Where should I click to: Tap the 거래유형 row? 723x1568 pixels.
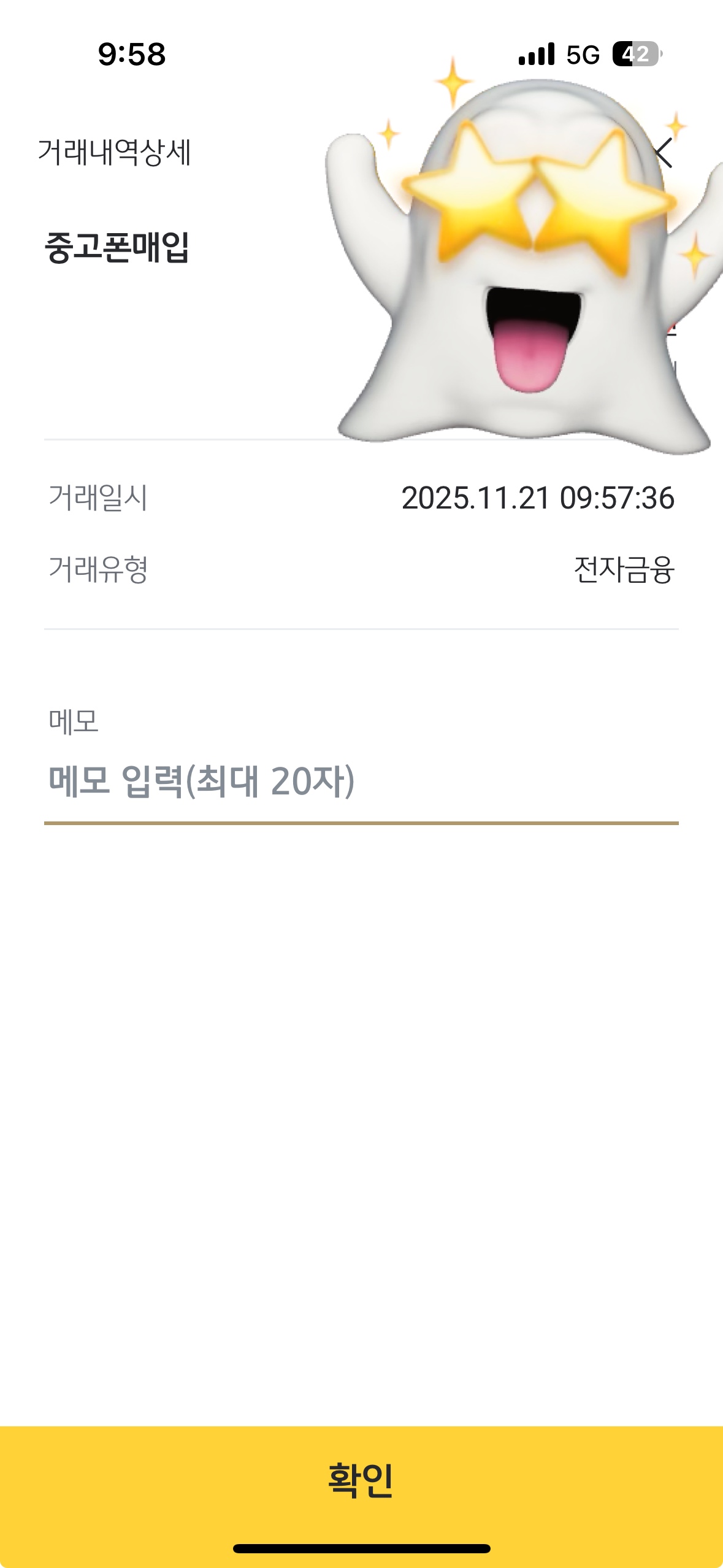pos(362,569)
